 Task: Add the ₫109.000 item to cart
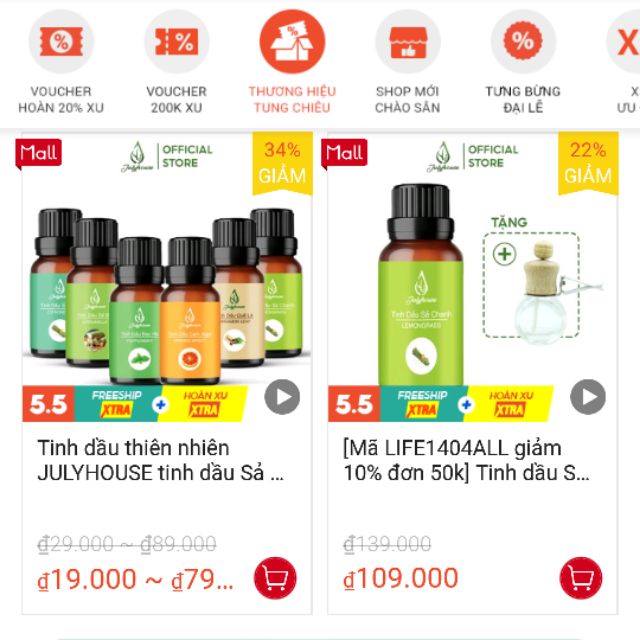(x=582, y=578)
